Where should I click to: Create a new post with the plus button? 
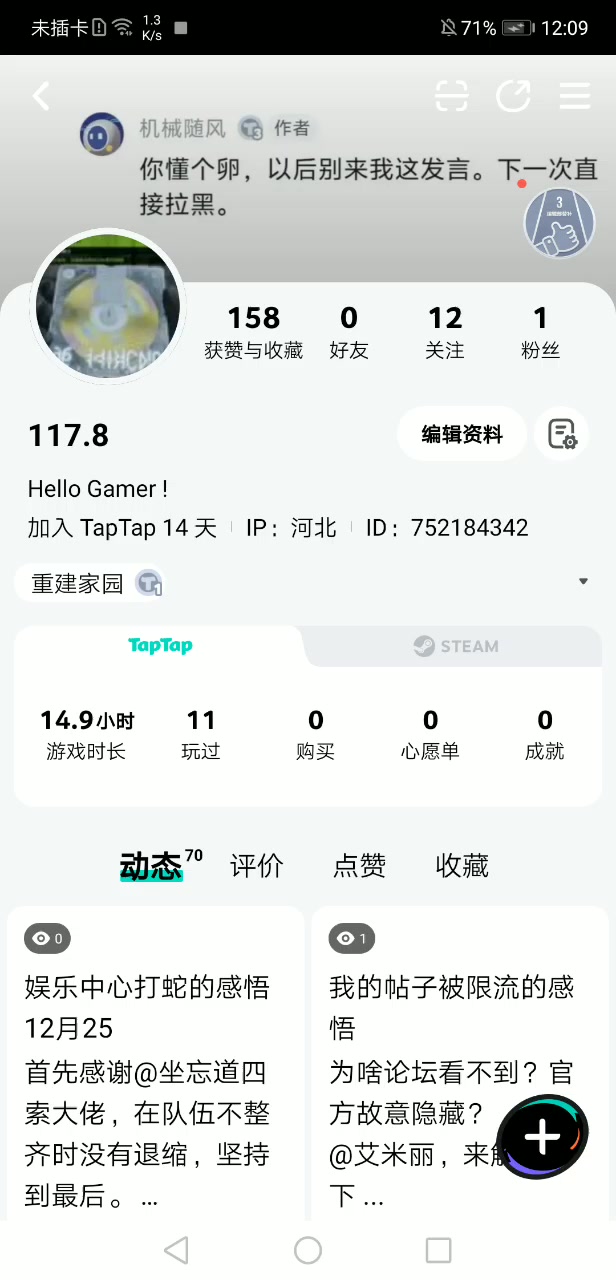(x=542, y=1137)
